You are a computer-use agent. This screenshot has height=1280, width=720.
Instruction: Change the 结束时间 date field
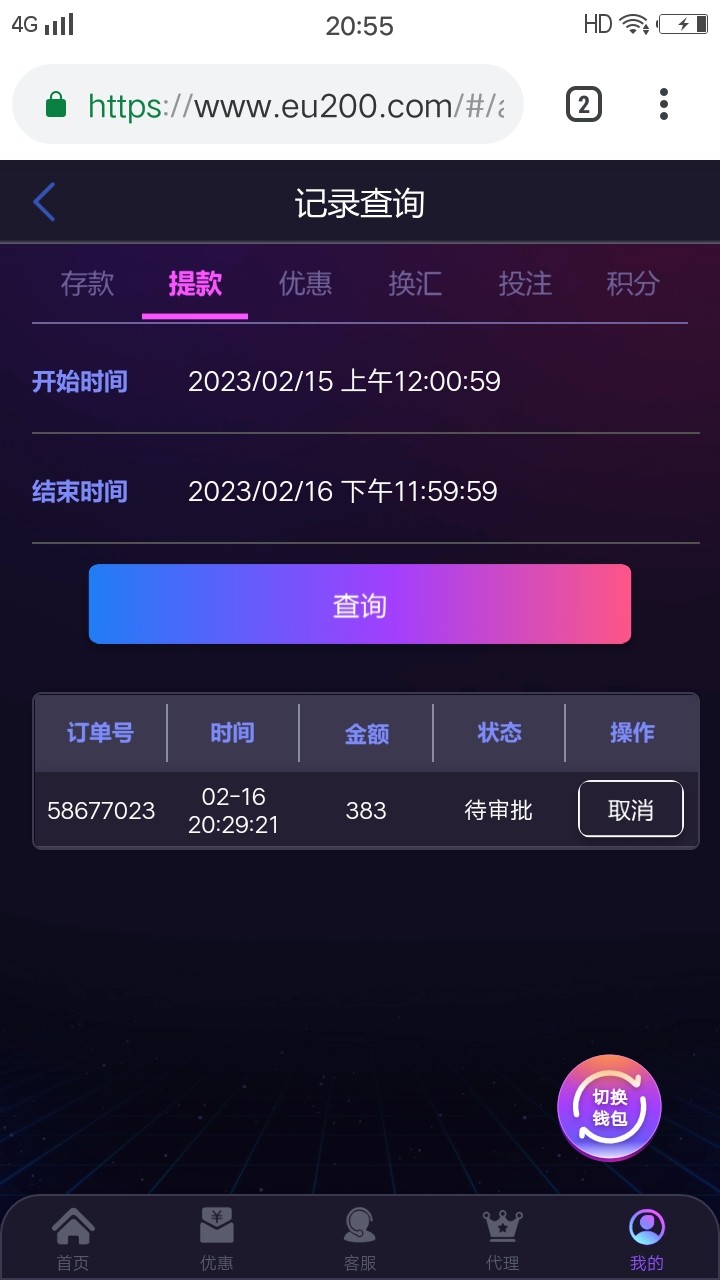342,492
